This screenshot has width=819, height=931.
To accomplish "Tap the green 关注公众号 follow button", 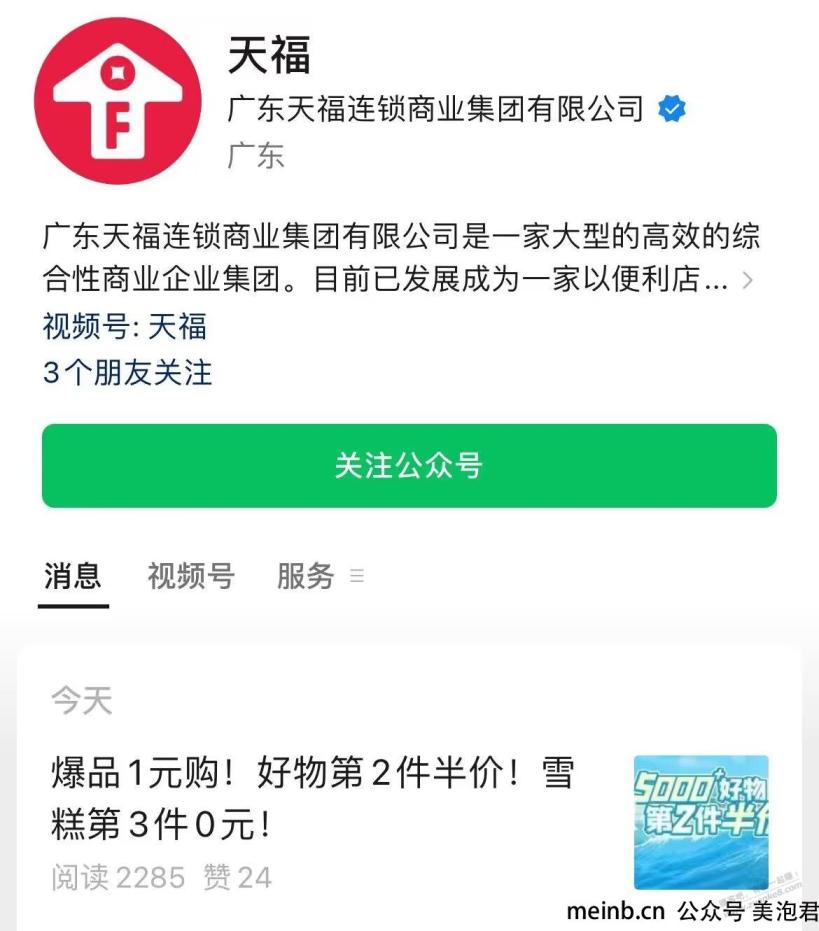I will 409,466.
